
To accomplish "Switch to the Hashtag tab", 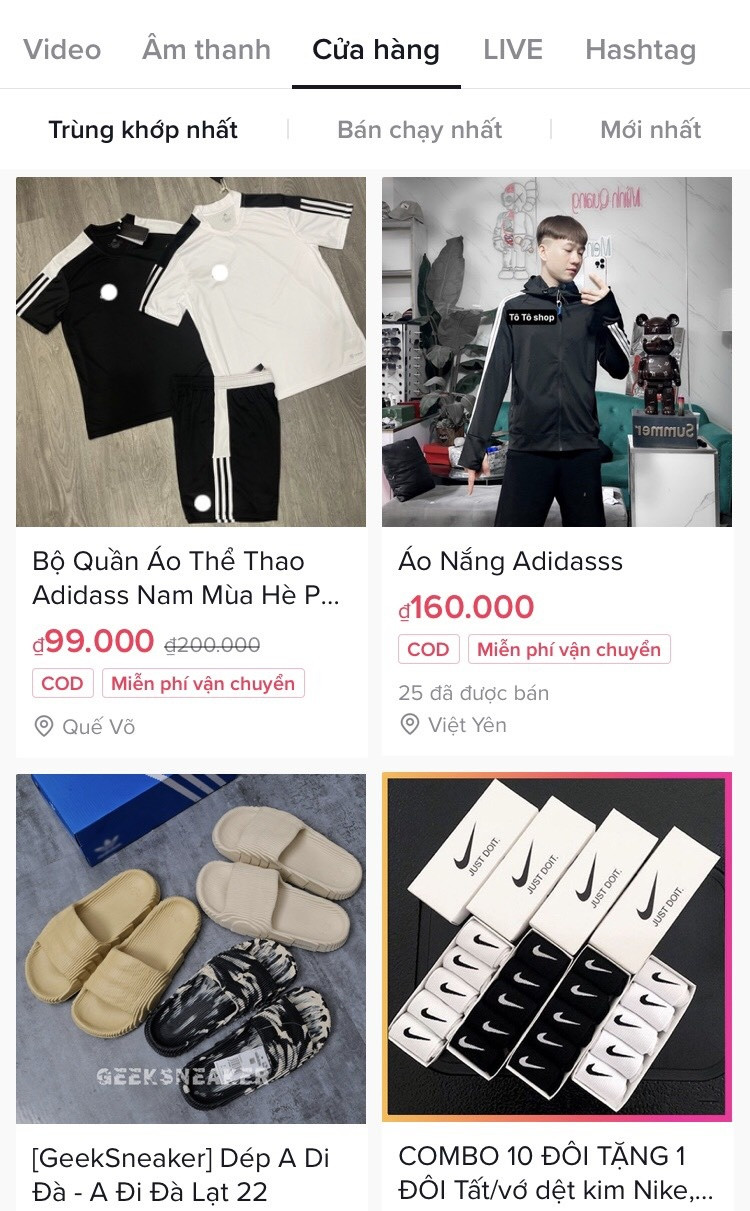I will coord(640,50).
